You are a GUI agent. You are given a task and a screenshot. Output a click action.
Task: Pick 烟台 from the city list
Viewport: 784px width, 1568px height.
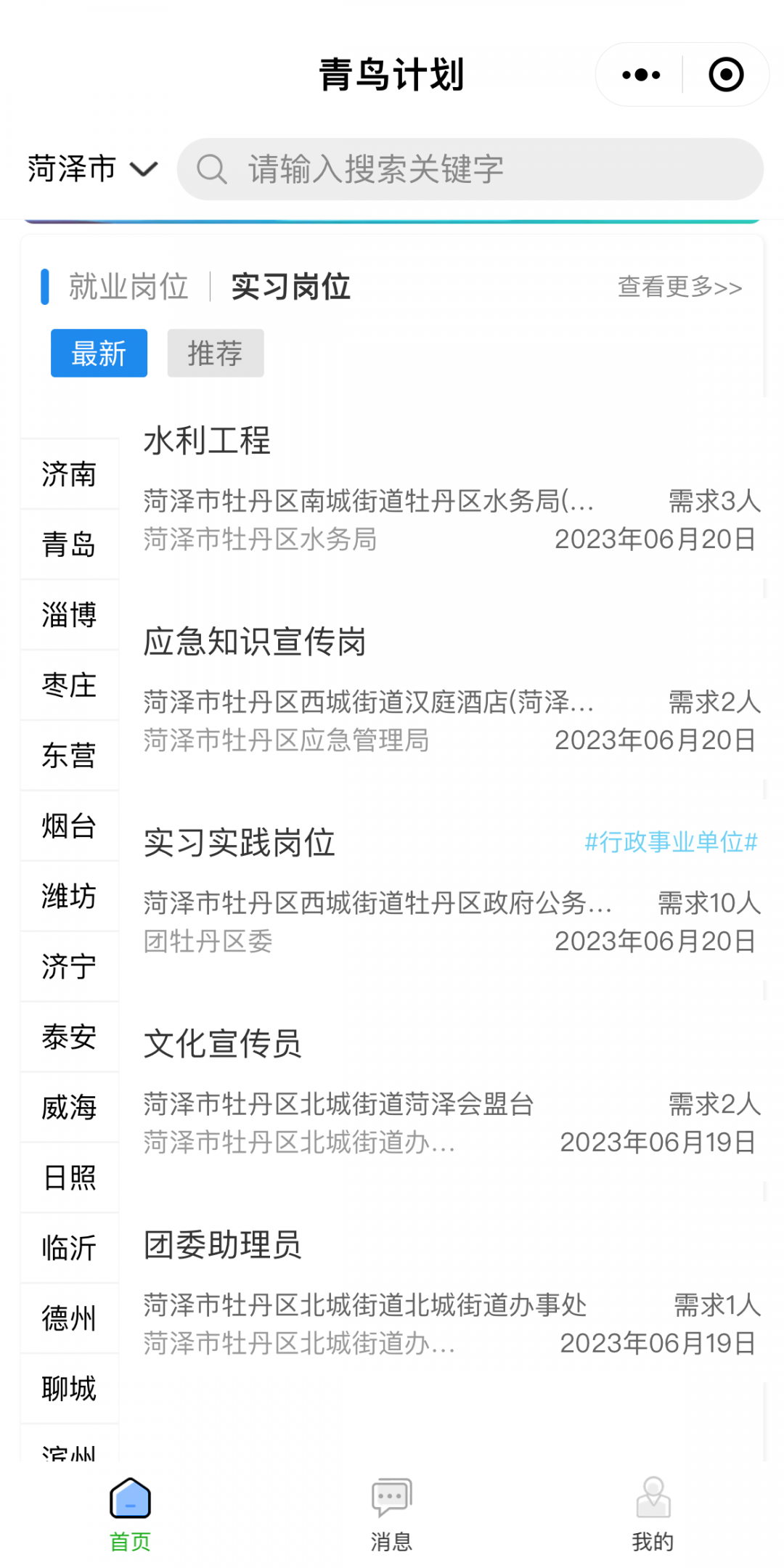click(70, 826)
